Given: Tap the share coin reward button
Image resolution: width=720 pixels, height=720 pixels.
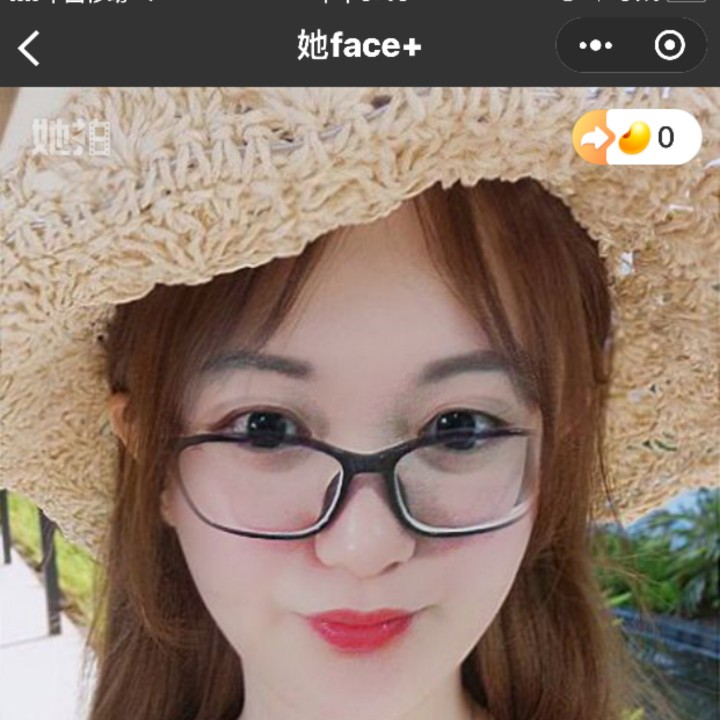Looking at the screenshot, I should pos(637,137).
